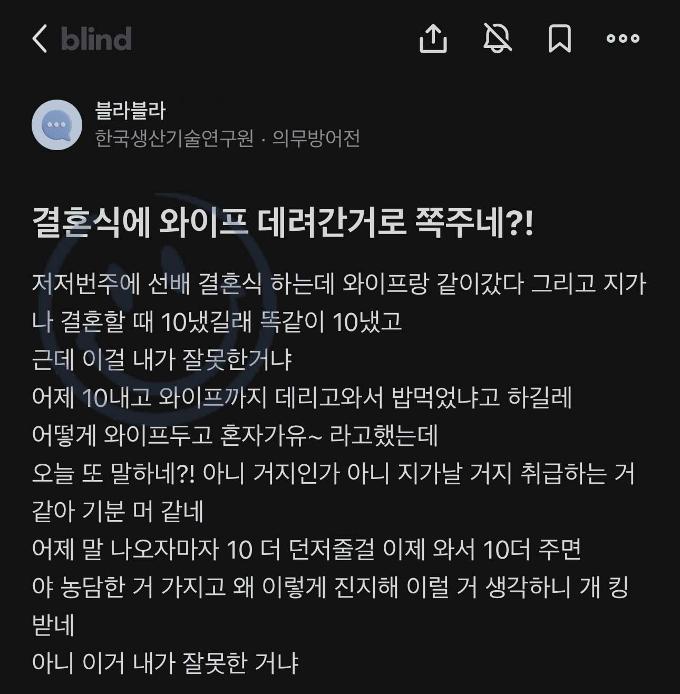
Task: Open 블라블라 author profile avatar
Action: tap(57, 125)
